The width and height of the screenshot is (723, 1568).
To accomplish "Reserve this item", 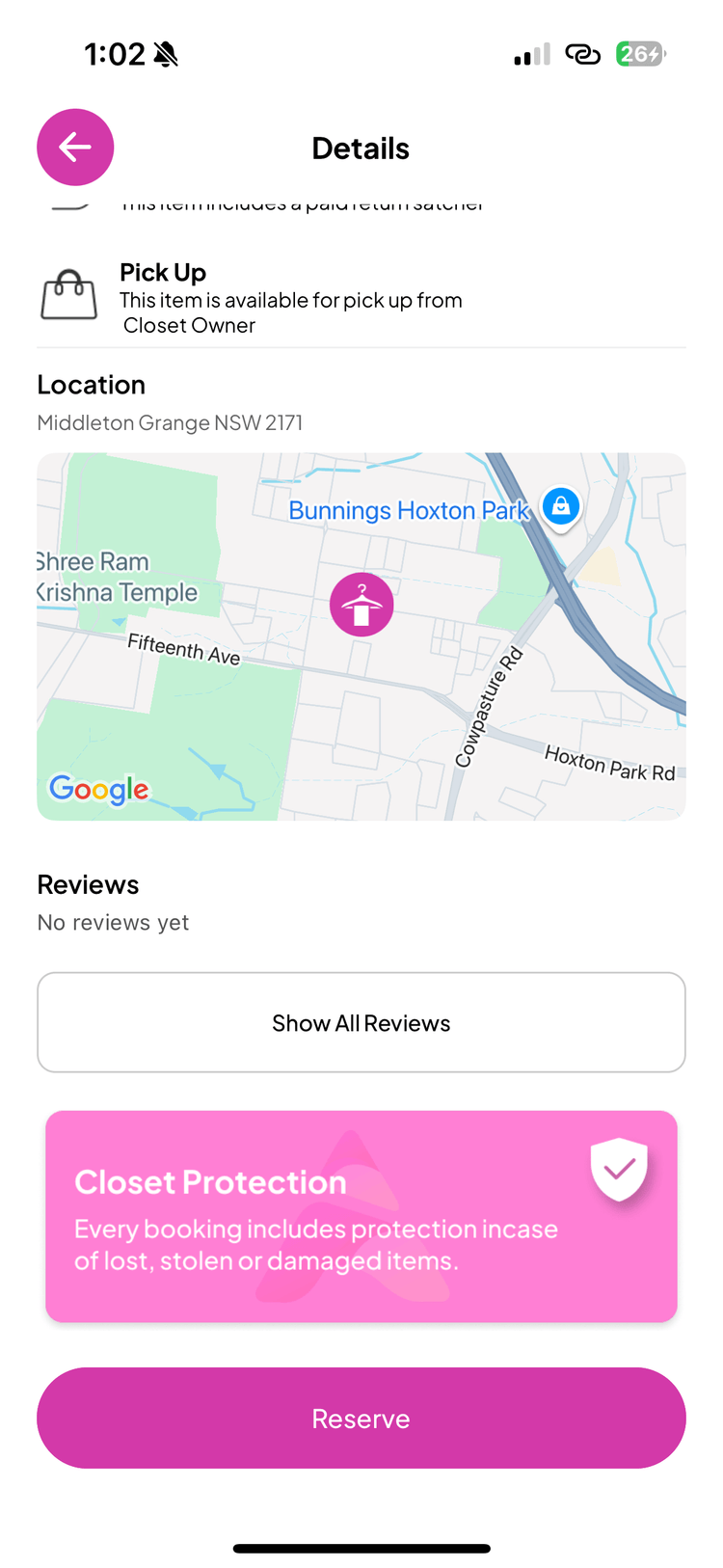I will (x=361, y=1418).
